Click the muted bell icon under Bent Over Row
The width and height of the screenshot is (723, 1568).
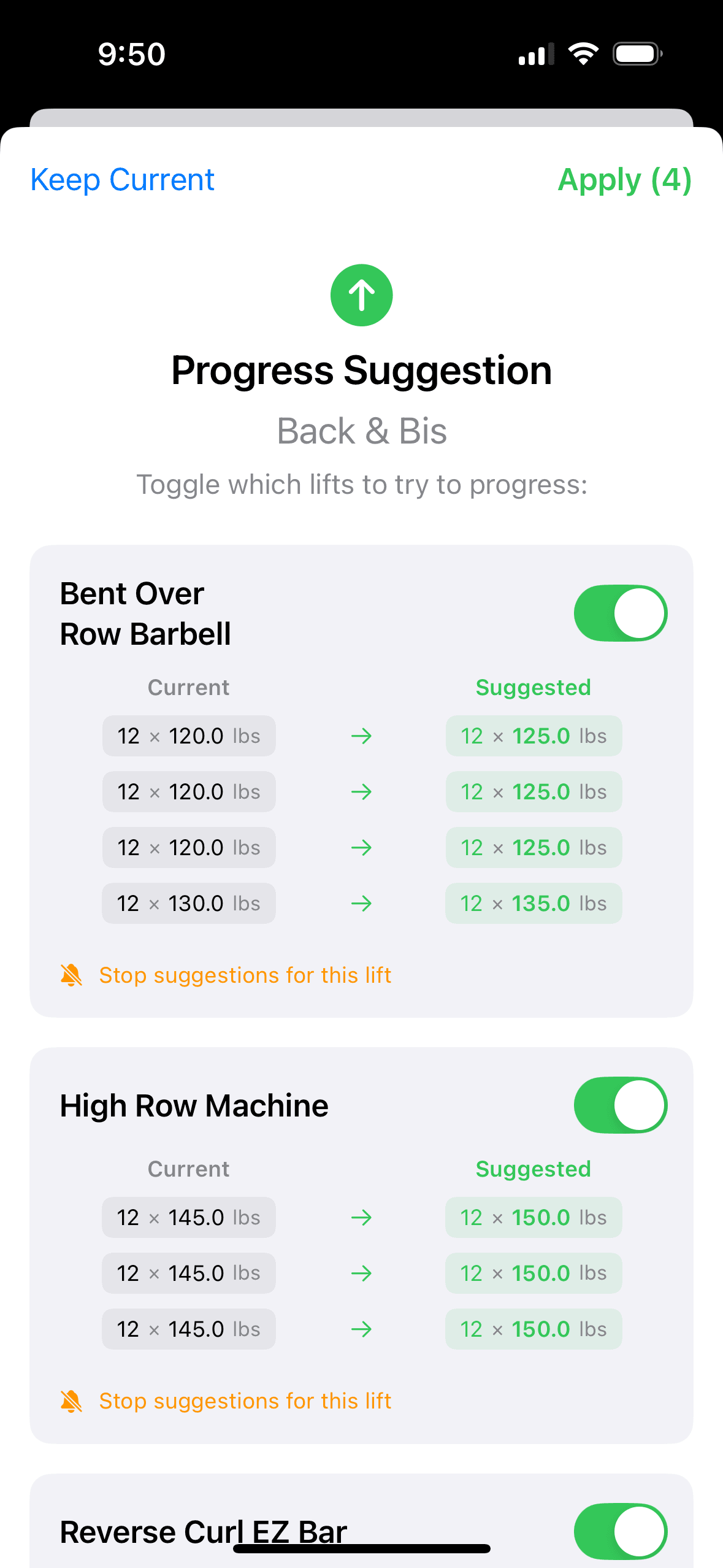tap(72, 975)
